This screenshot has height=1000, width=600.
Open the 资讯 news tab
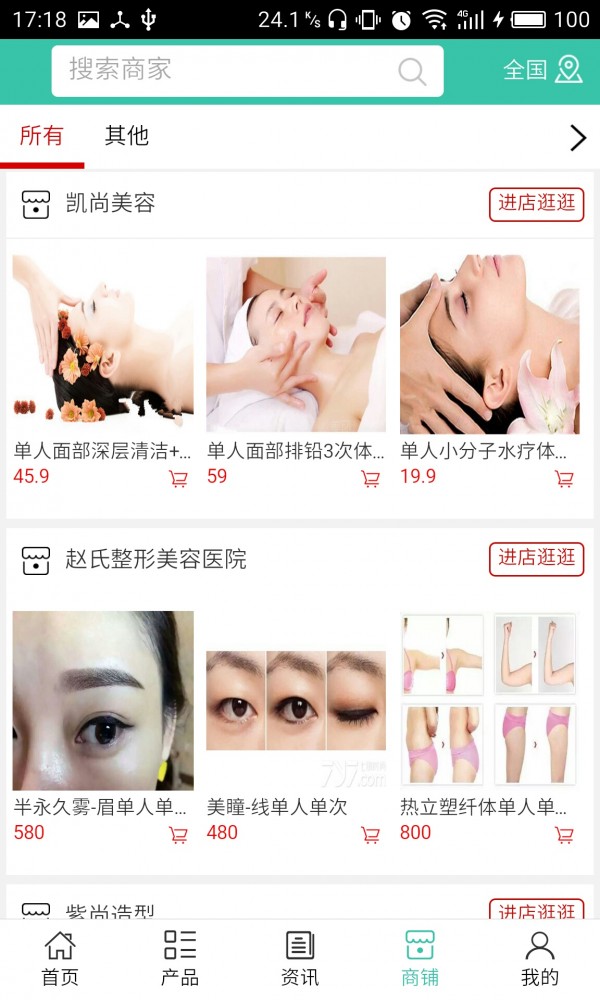[300, 959]
